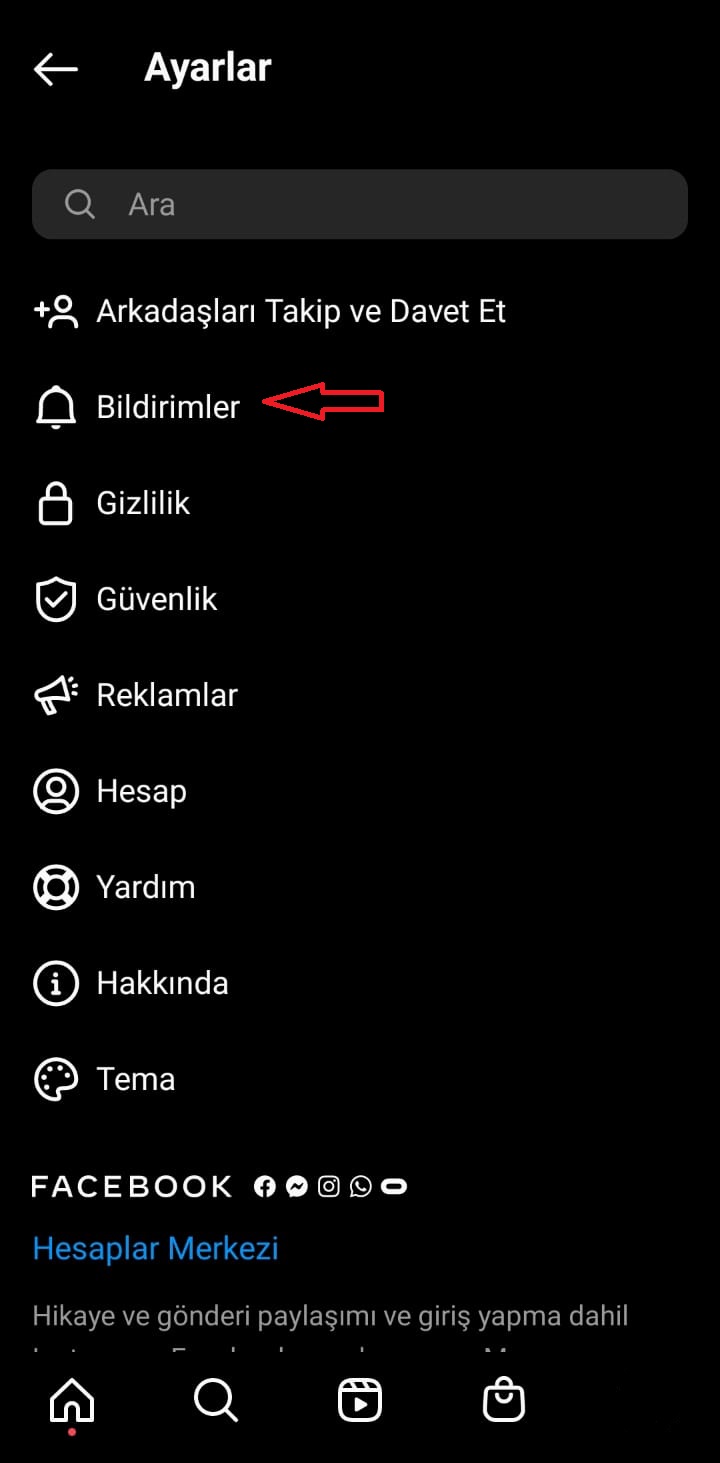Switch to the Reels tab
Image resolution: width=720 pixels, height=1463 pixels.
(x=360, y=1400)
